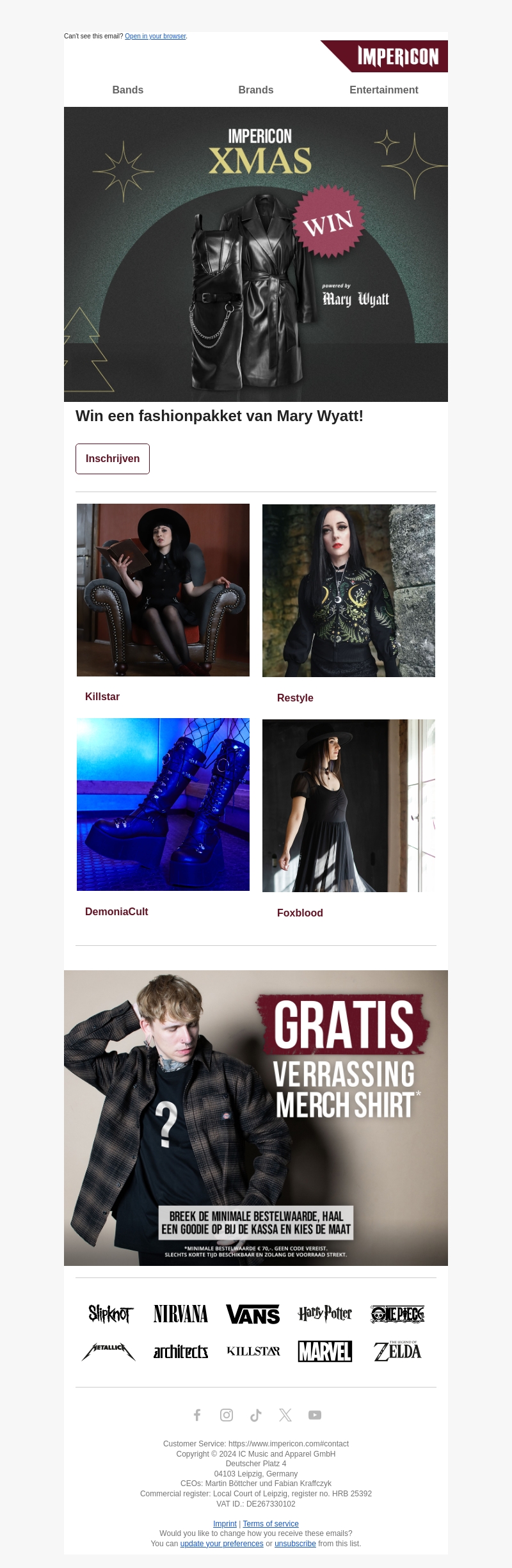Visit the YouTube channel
The width and height of the screenshot is (512, 1568).
pos(315,1415)
